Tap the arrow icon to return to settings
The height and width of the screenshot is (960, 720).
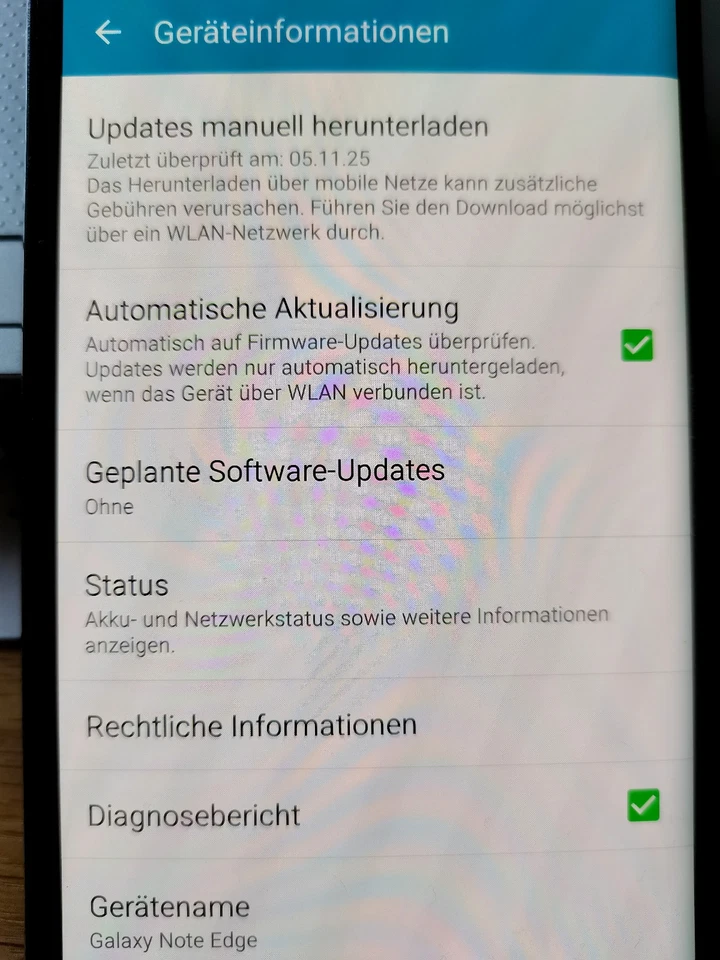[x=108, y=33]
